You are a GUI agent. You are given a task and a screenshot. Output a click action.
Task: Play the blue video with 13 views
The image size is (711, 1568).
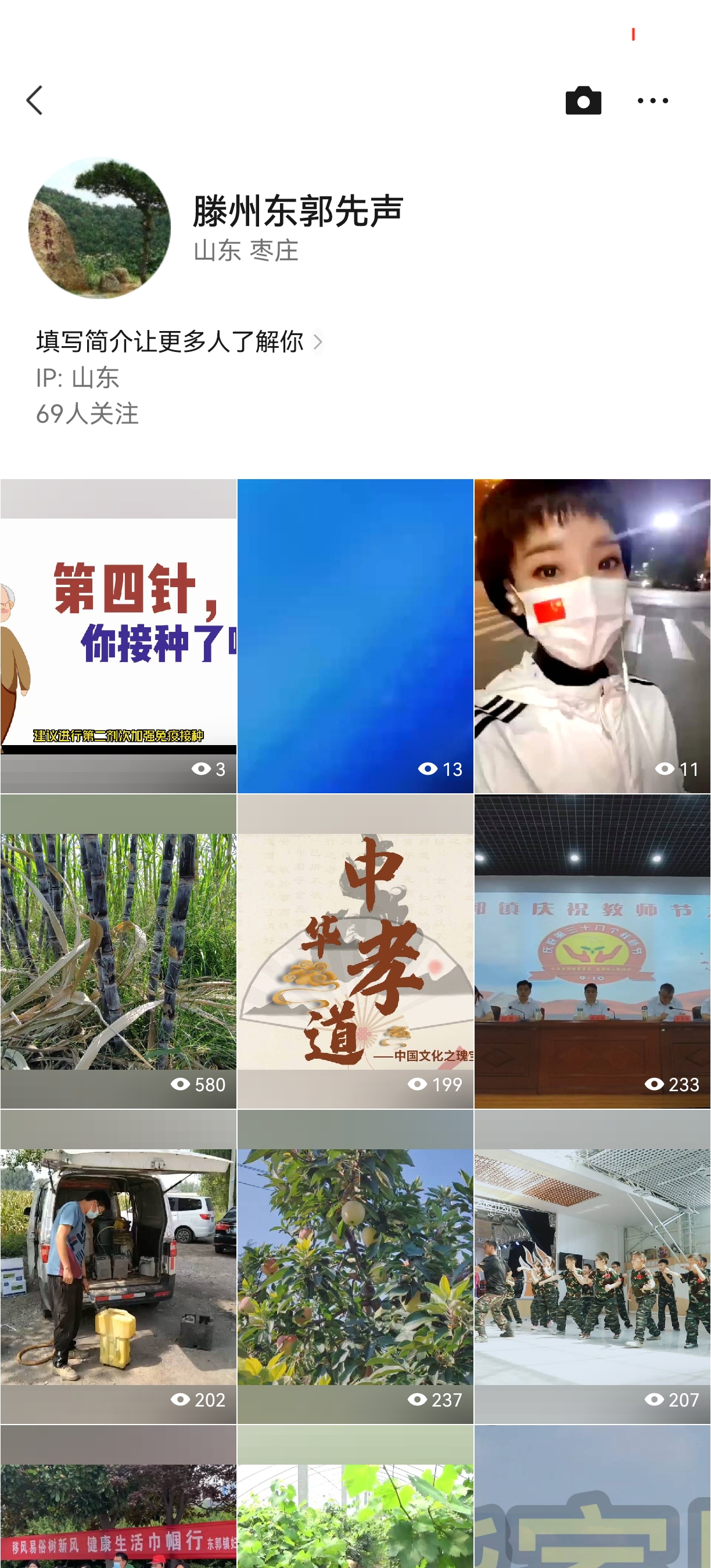click(355, 636)
